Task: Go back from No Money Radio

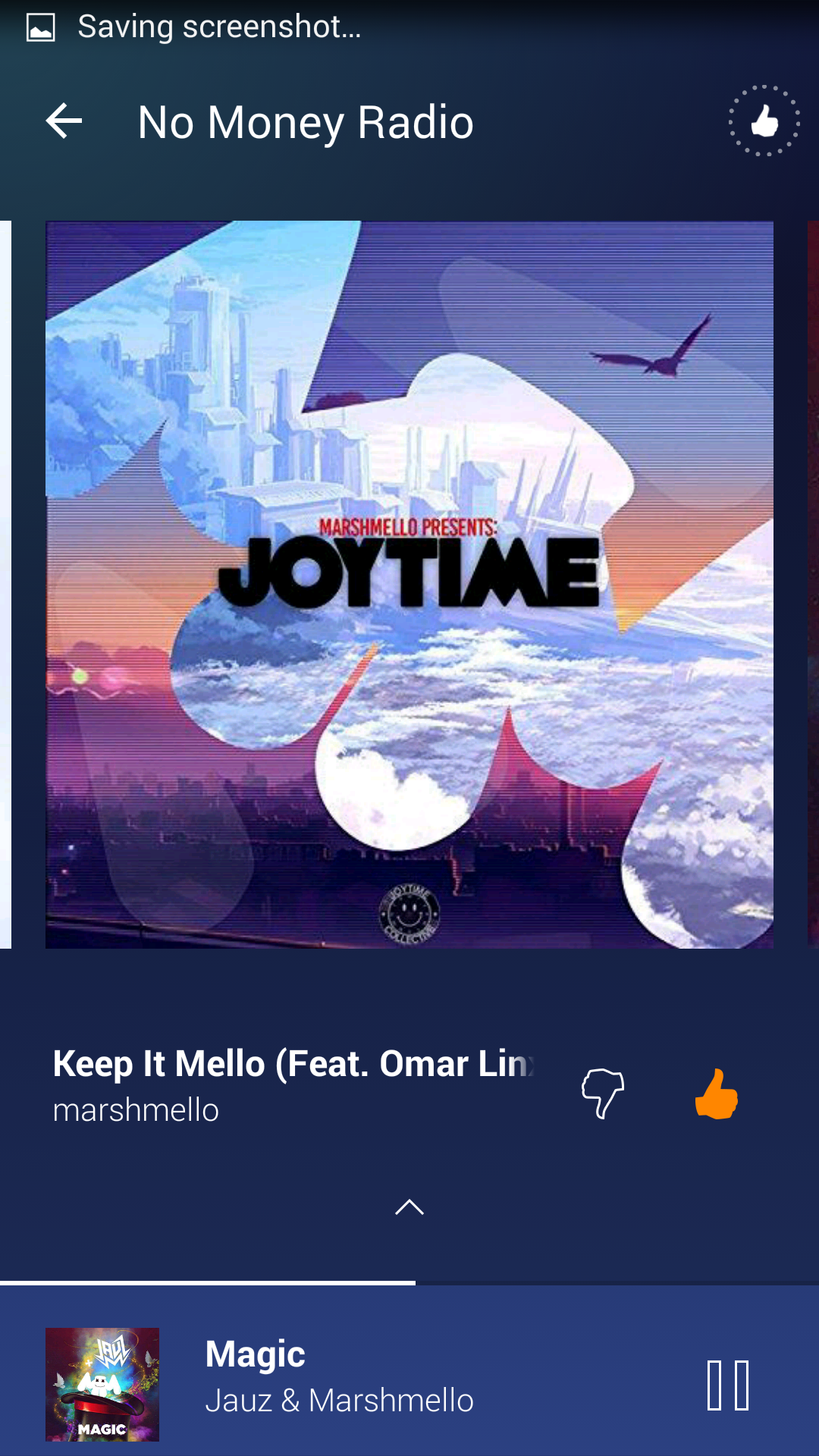Action: coord(64,121)
